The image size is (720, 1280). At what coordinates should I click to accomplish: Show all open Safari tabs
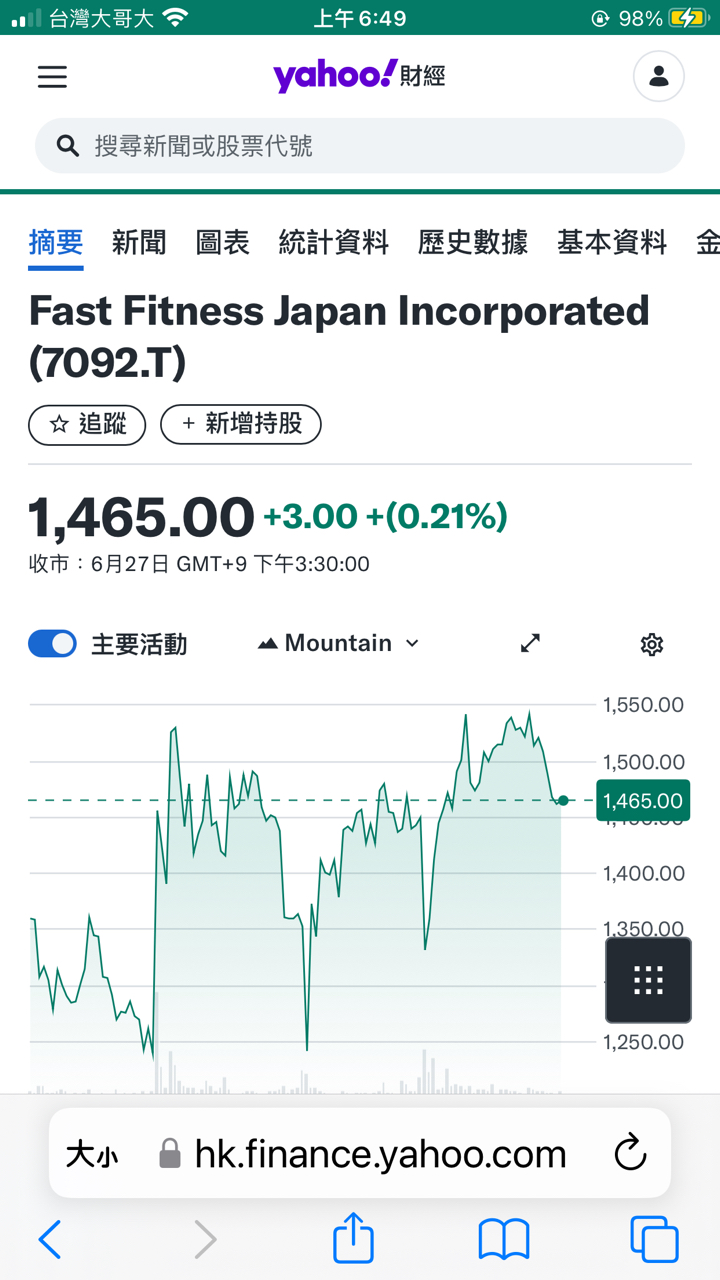(x=655, y=1240)
